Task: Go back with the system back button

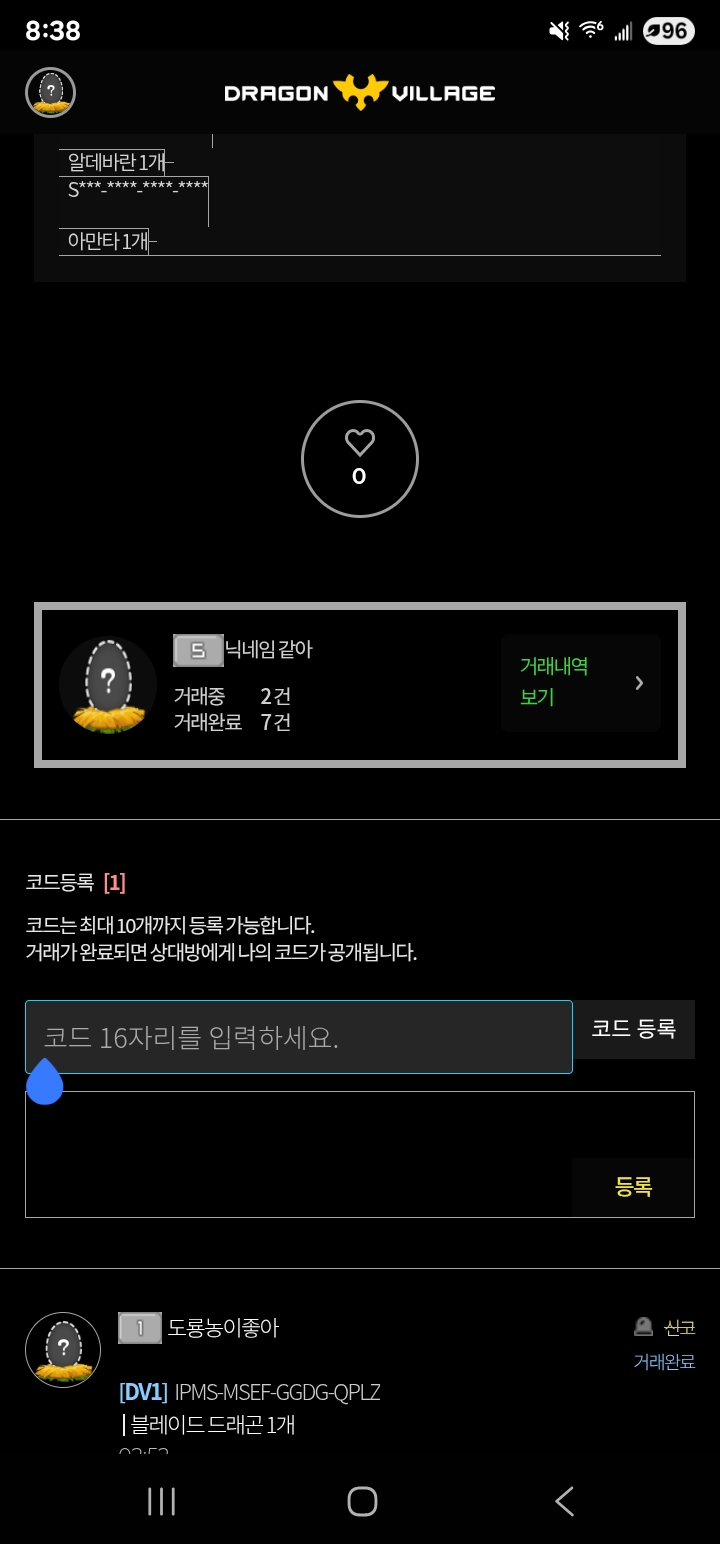Action: tap(564, 1501)
